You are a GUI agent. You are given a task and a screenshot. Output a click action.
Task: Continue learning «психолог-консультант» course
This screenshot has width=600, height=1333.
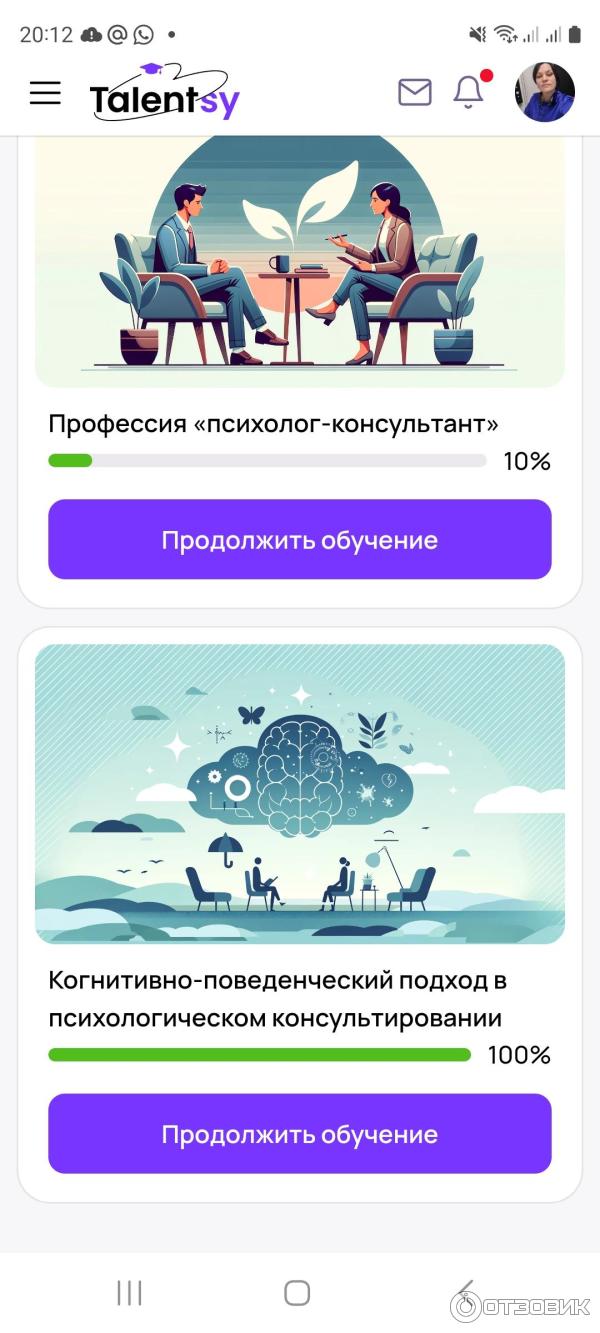(299, 540)
